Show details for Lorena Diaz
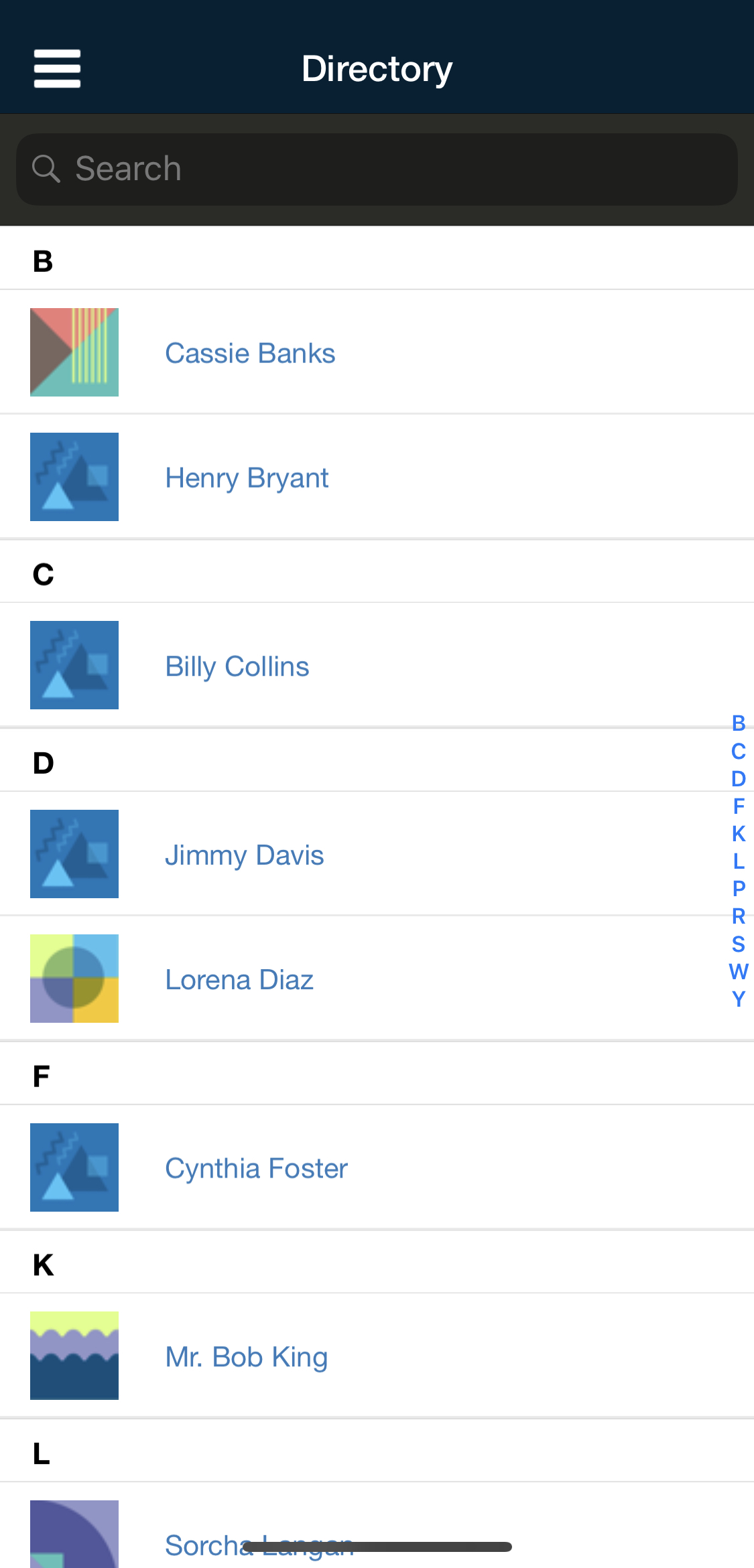754x1568 pixels. [x=239, y=980]
